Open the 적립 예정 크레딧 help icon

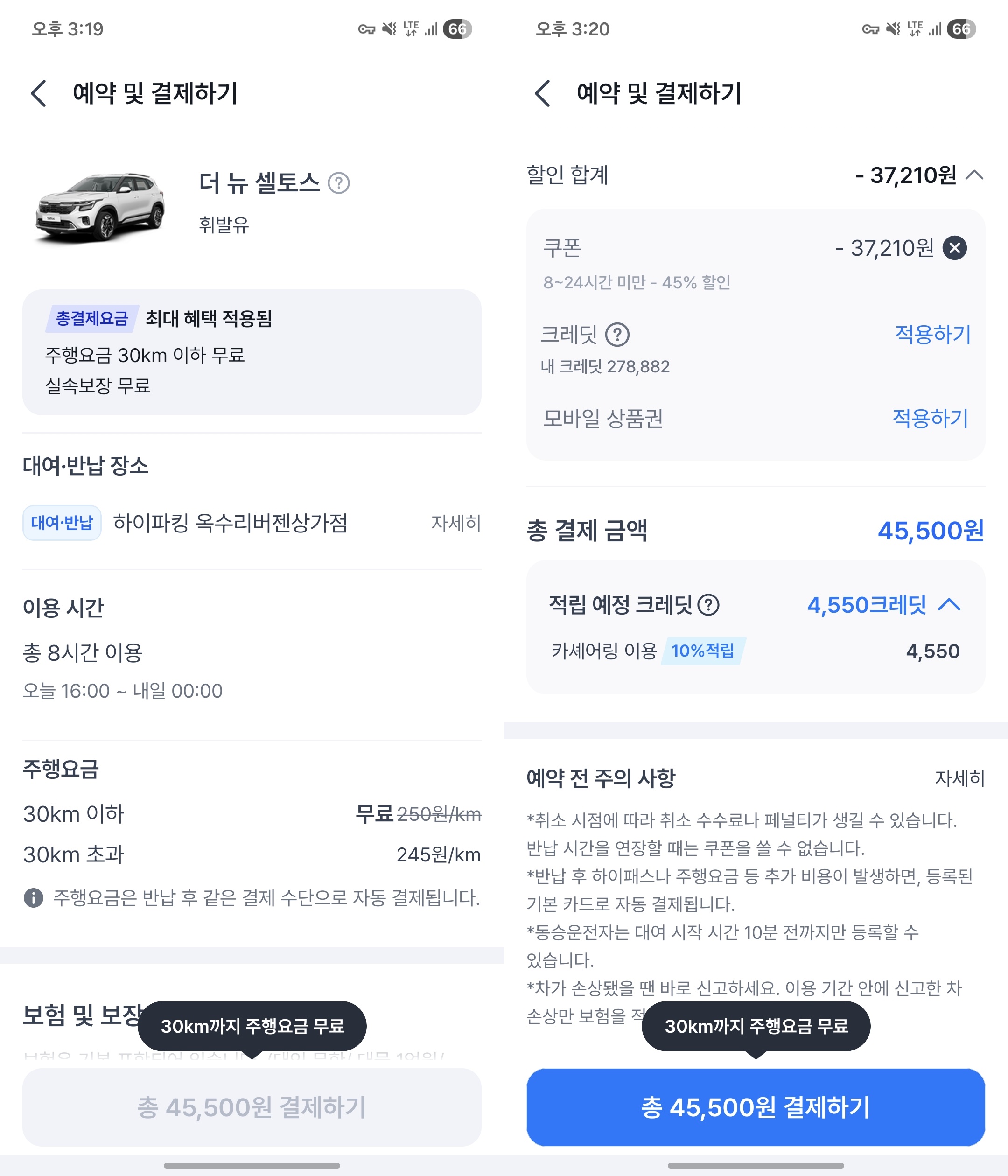click(708, 605)
